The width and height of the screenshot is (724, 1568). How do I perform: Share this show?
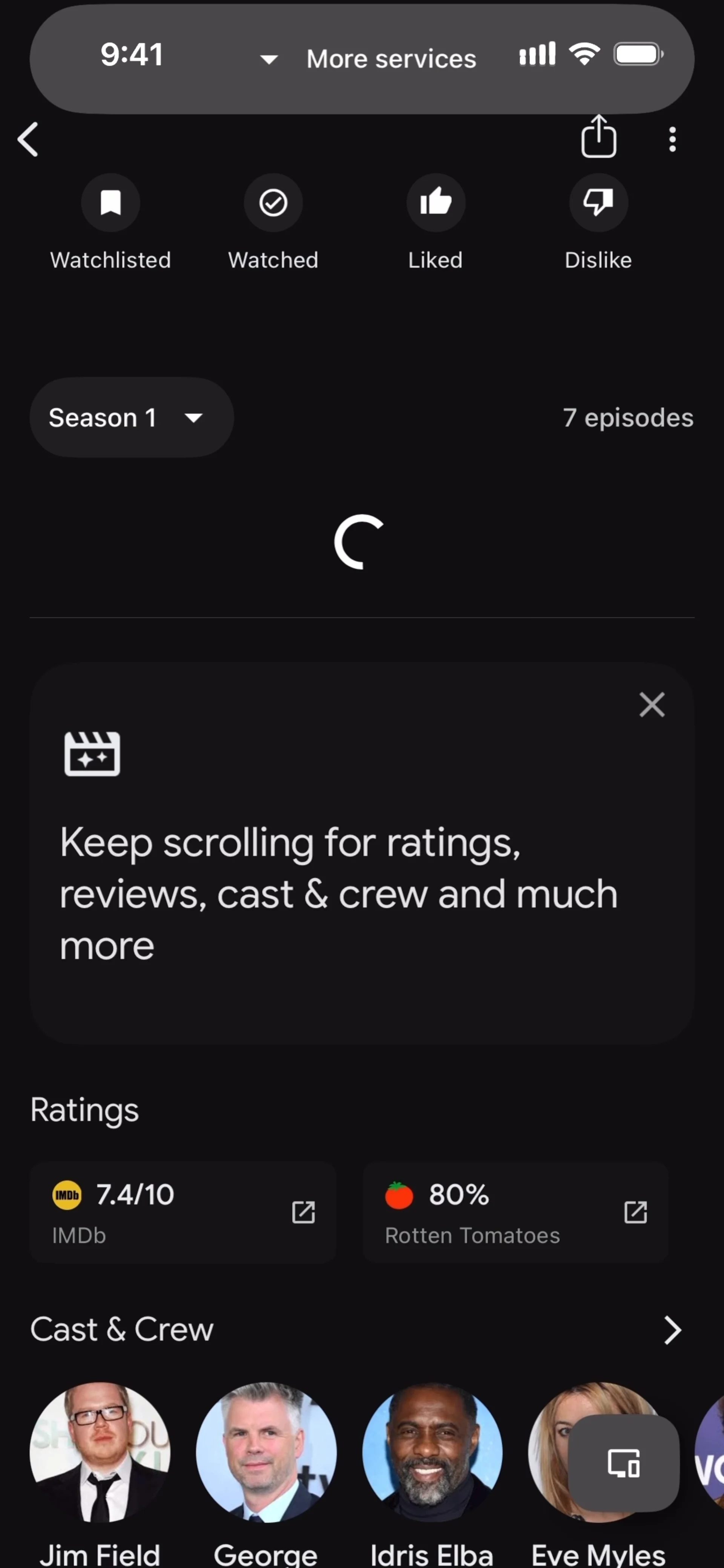598,137
